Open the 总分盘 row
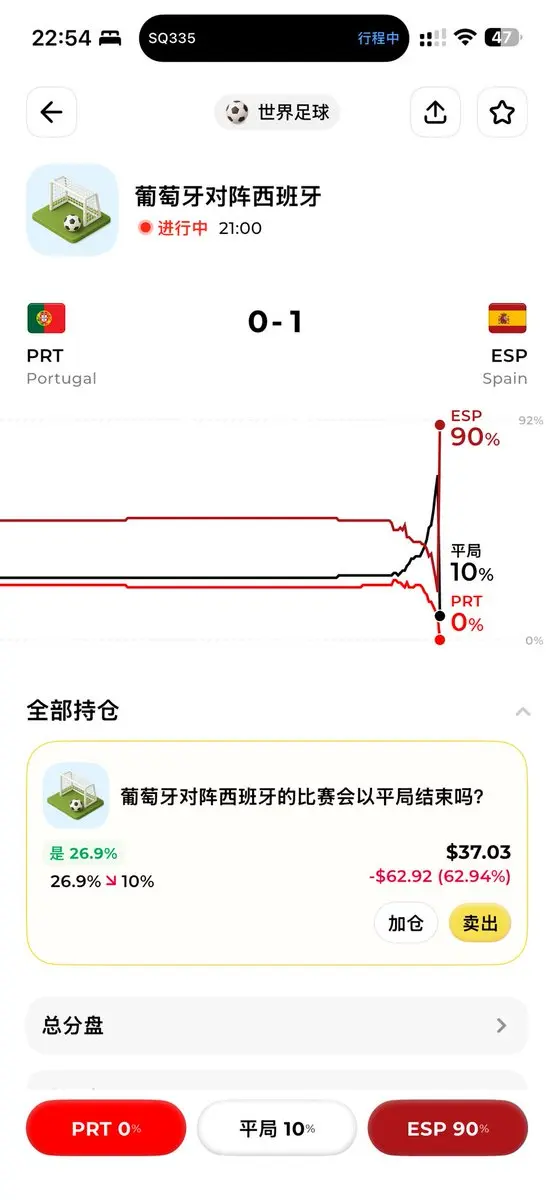554x1200 pixels. coord(277,1025)
